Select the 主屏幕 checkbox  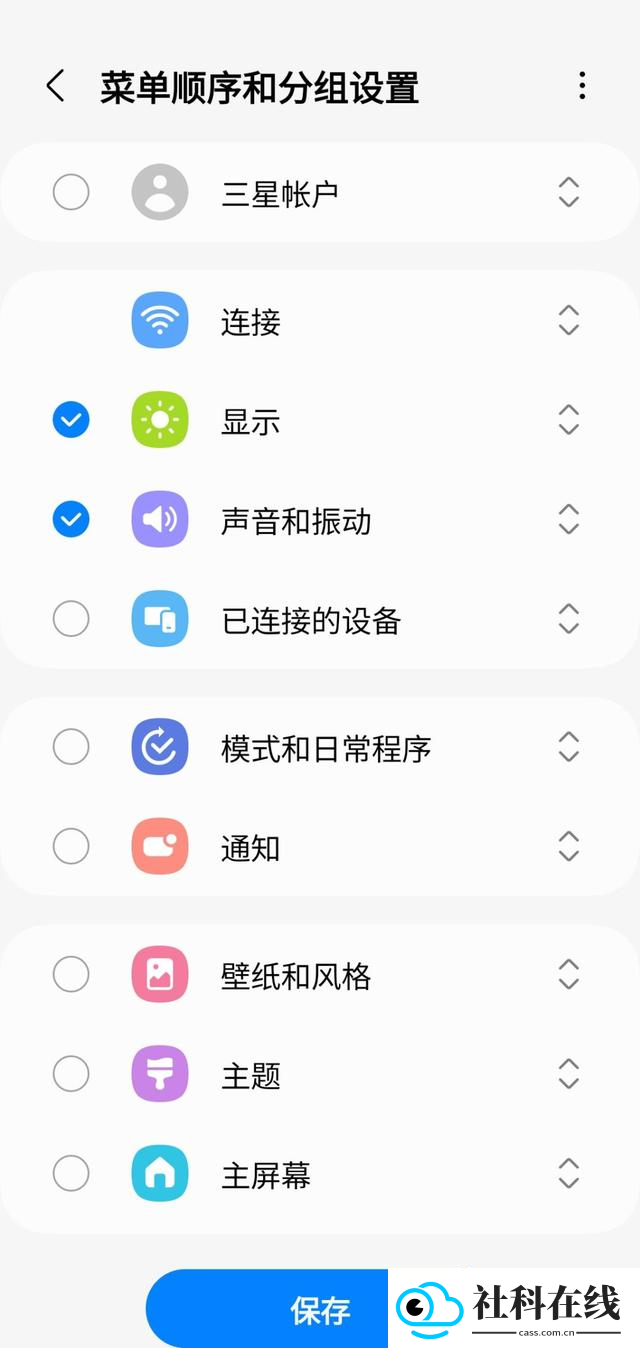[71, 1173]
